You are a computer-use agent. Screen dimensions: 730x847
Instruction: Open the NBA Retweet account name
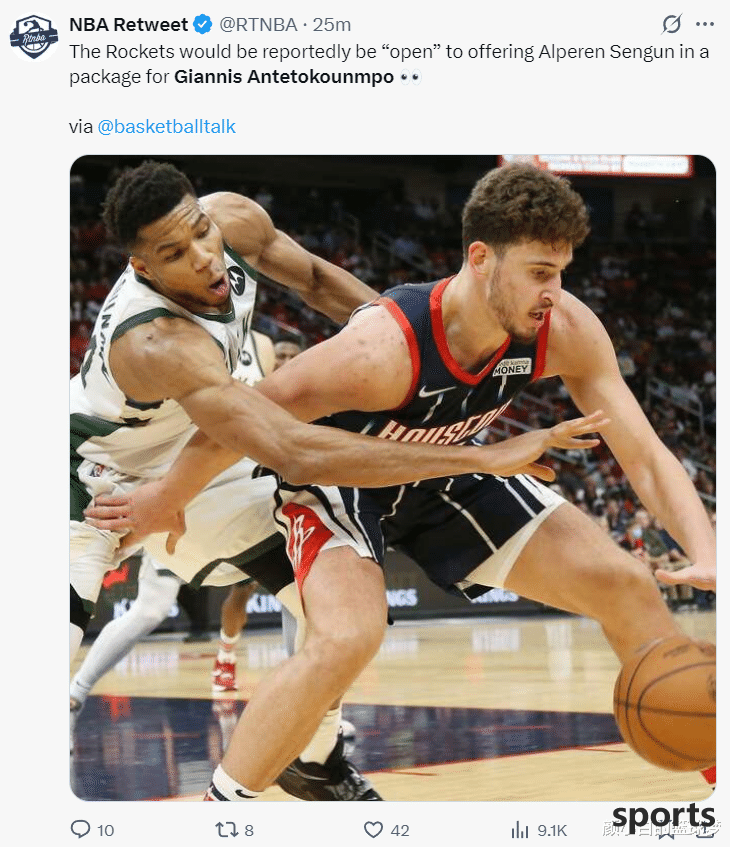tap(128, 24)
